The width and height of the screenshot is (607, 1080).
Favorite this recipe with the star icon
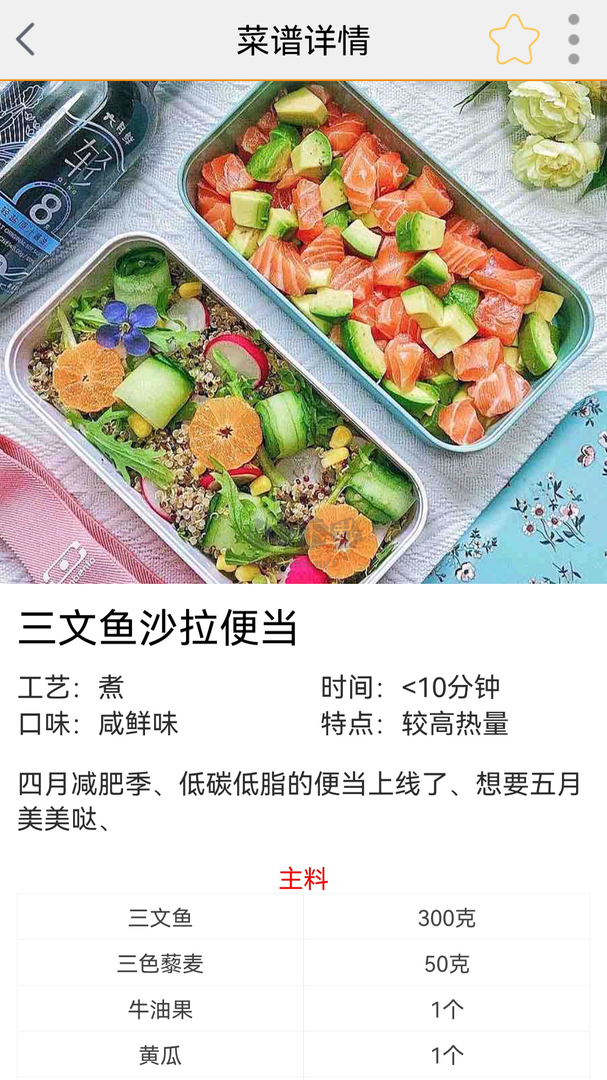[x=514, y=40]
